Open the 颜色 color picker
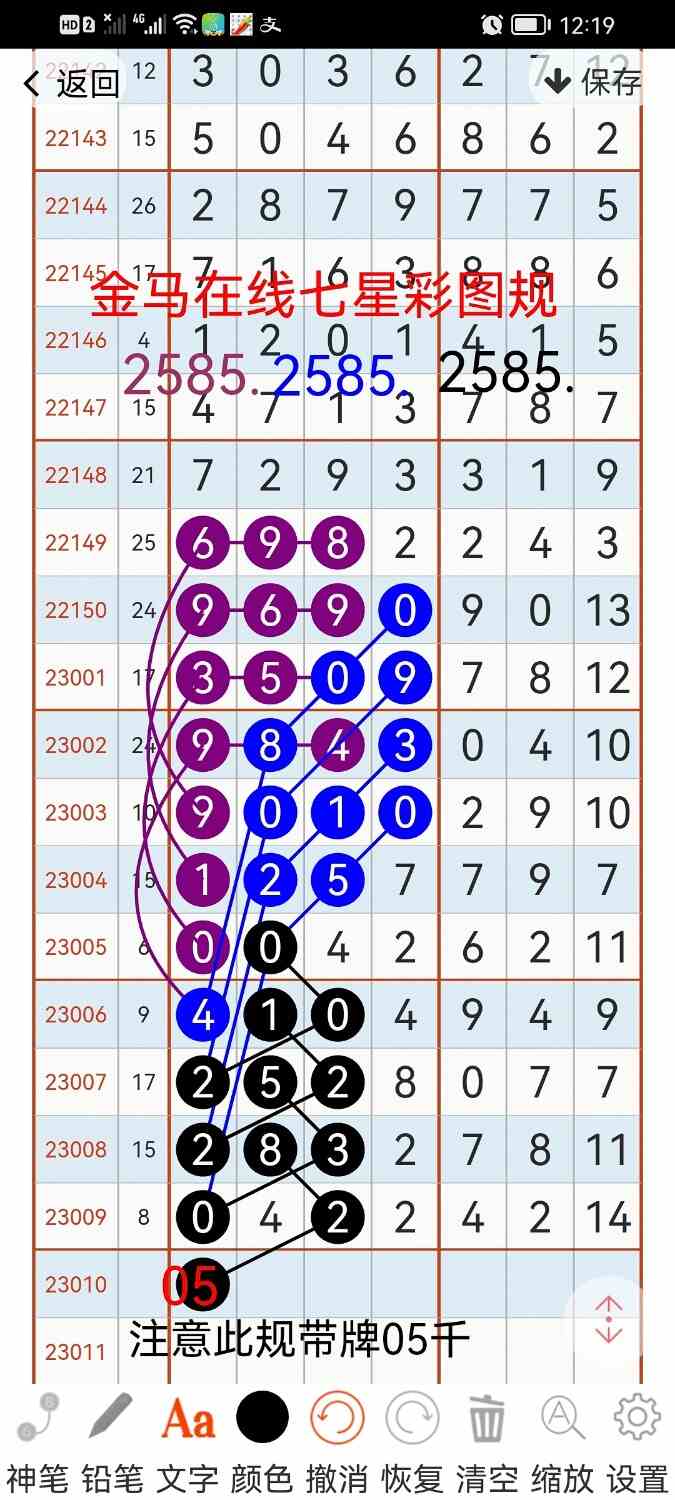 click(x=262, y=1442)
